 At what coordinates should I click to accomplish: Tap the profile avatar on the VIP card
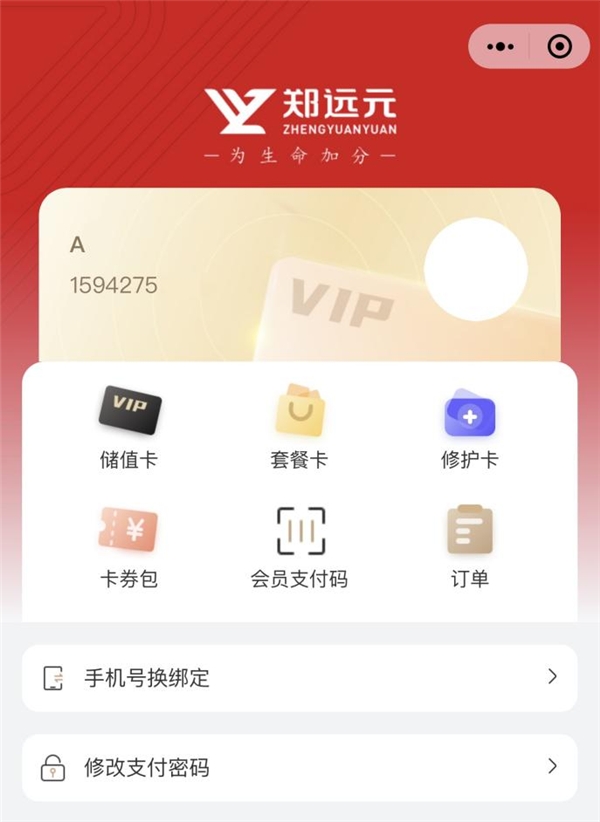click(x=475, y=269)
